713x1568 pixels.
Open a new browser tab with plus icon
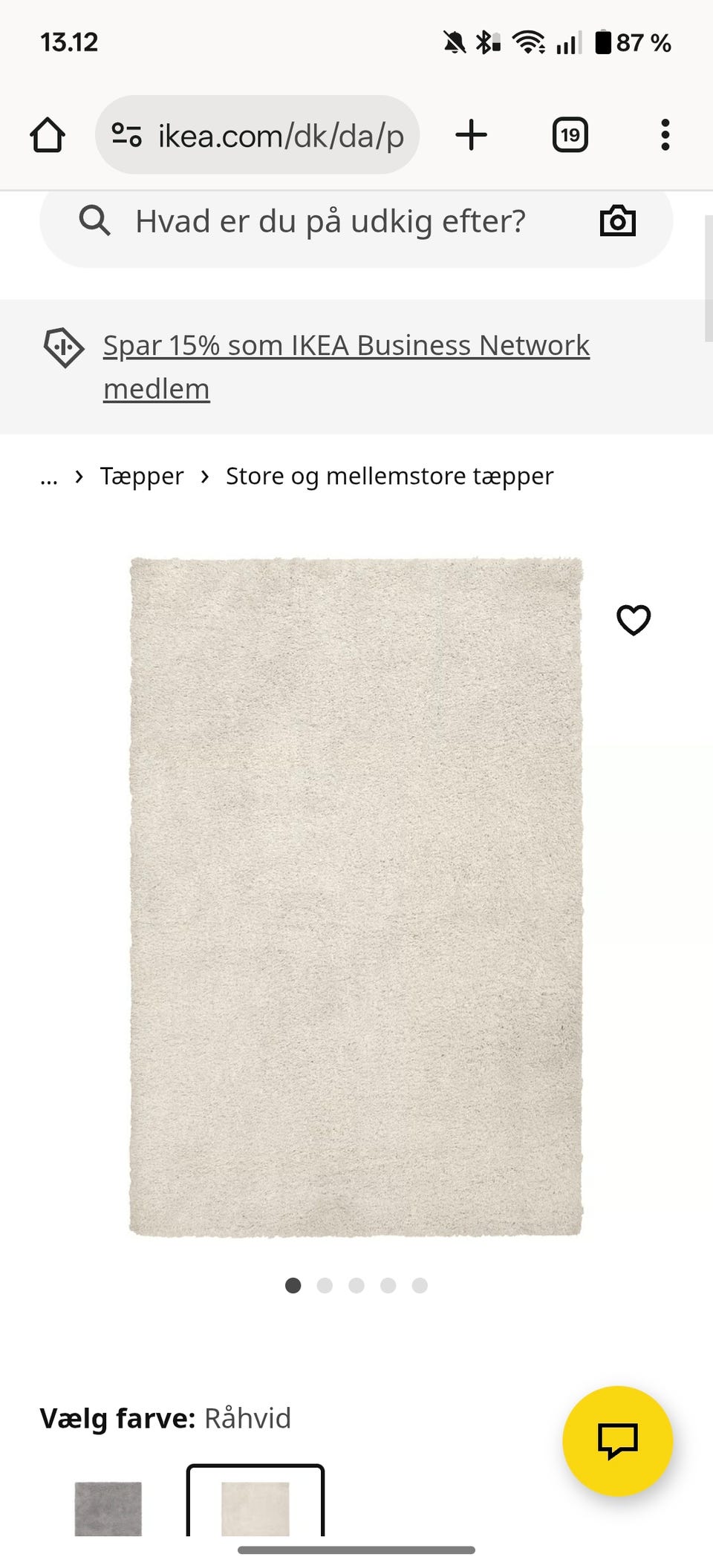pos(472,134)
